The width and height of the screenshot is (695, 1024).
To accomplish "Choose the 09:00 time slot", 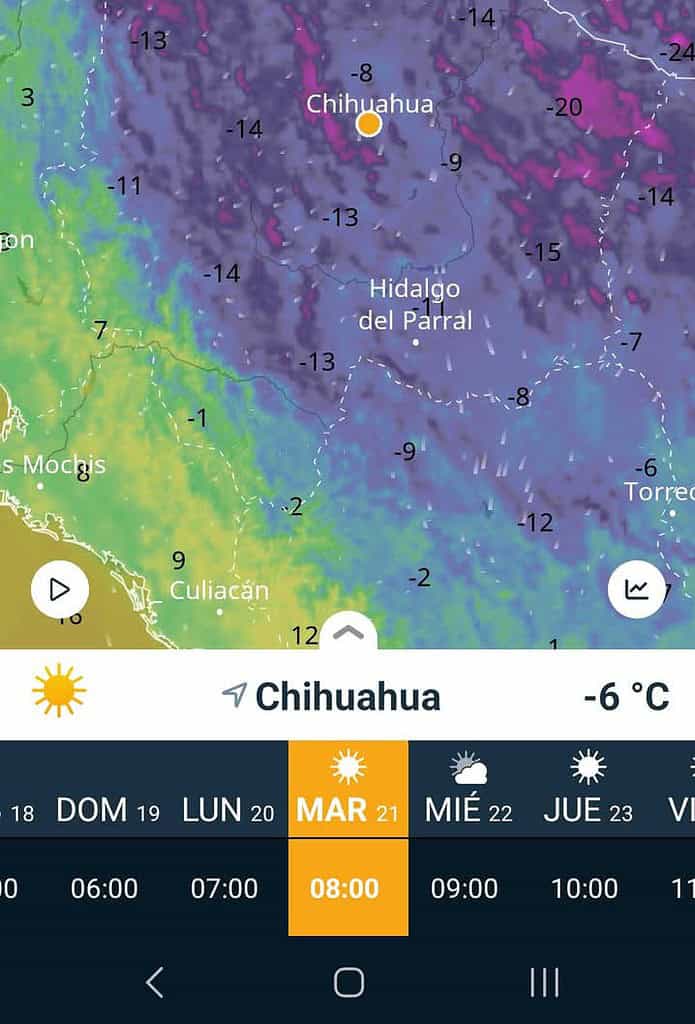I will [464, 888].
